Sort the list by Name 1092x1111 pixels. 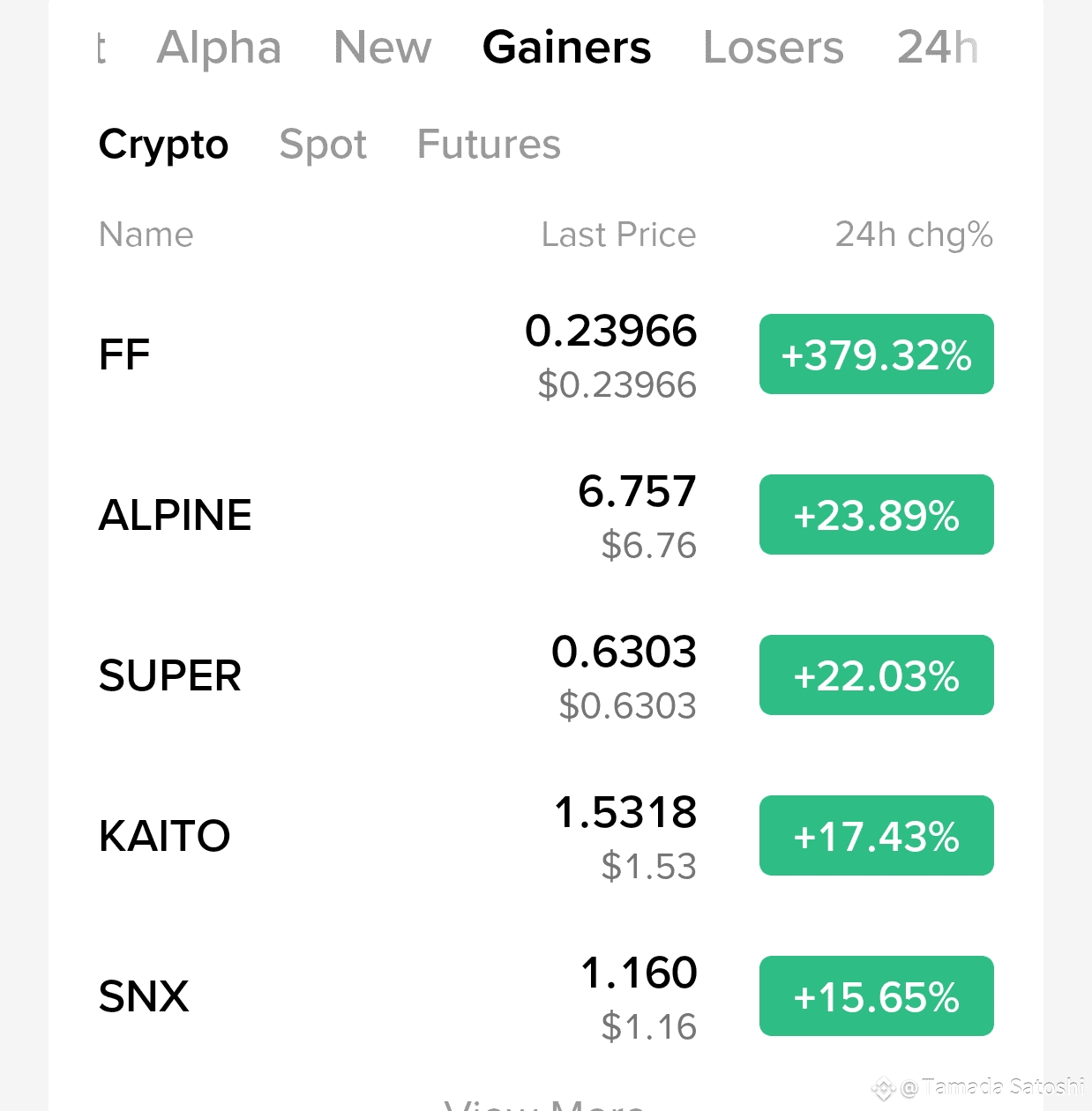pos(146,235)
